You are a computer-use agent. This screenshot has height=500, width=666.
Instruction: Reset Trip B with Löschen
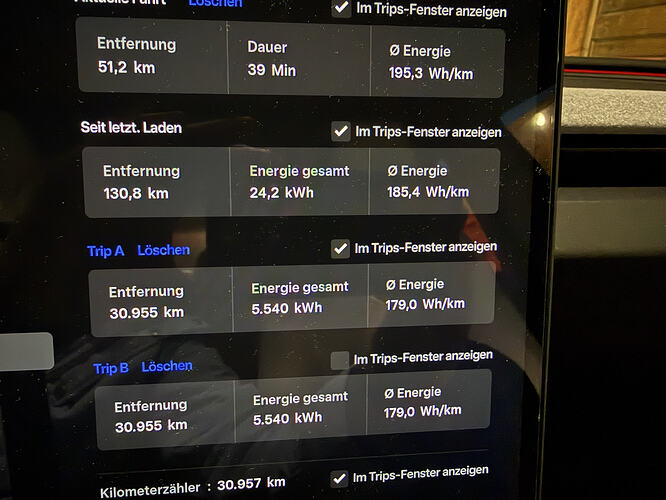tap(166, 367)
